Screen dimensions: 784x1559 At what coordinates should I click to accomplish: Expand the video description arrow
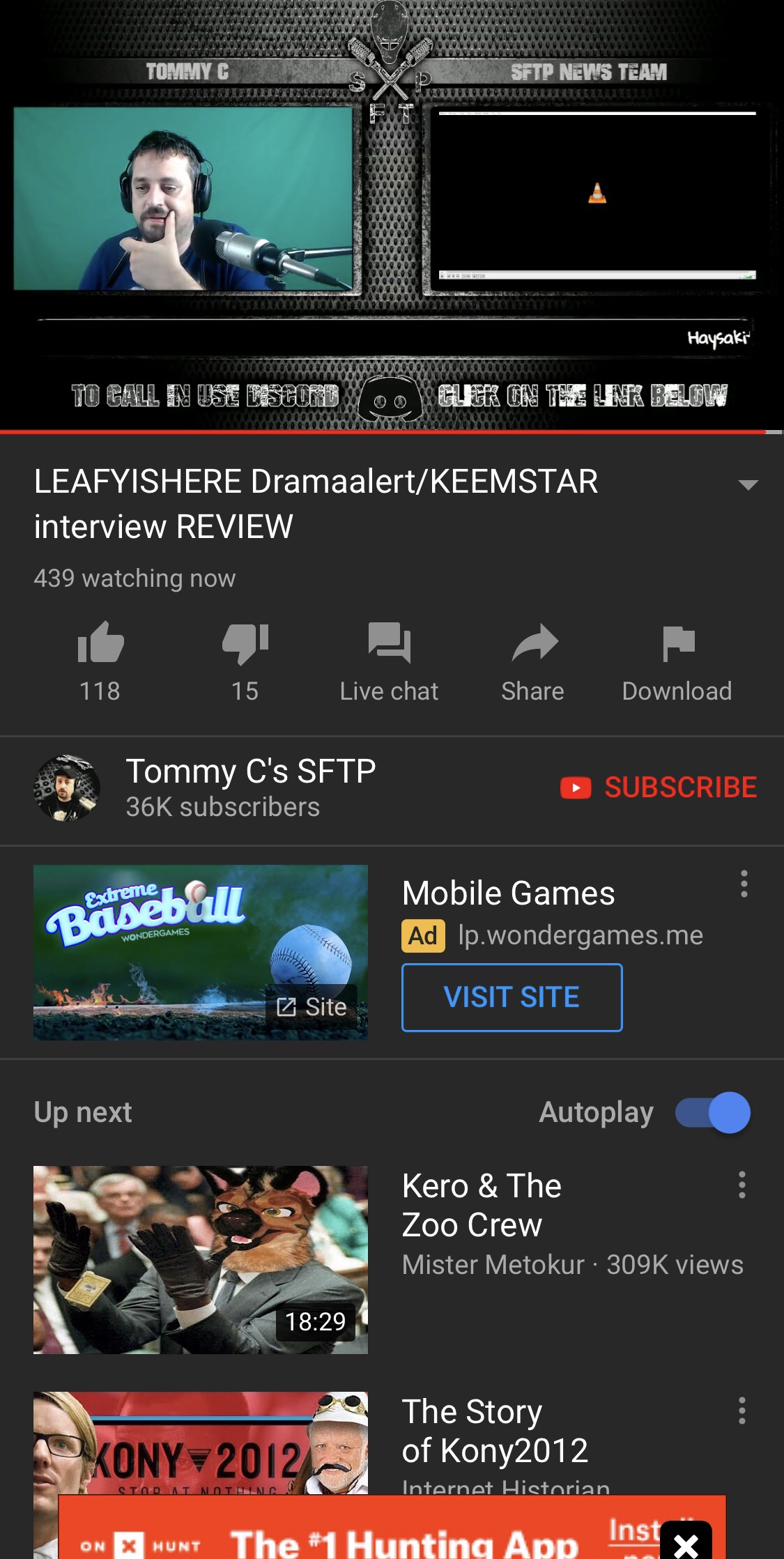click(x=748, y=484)
